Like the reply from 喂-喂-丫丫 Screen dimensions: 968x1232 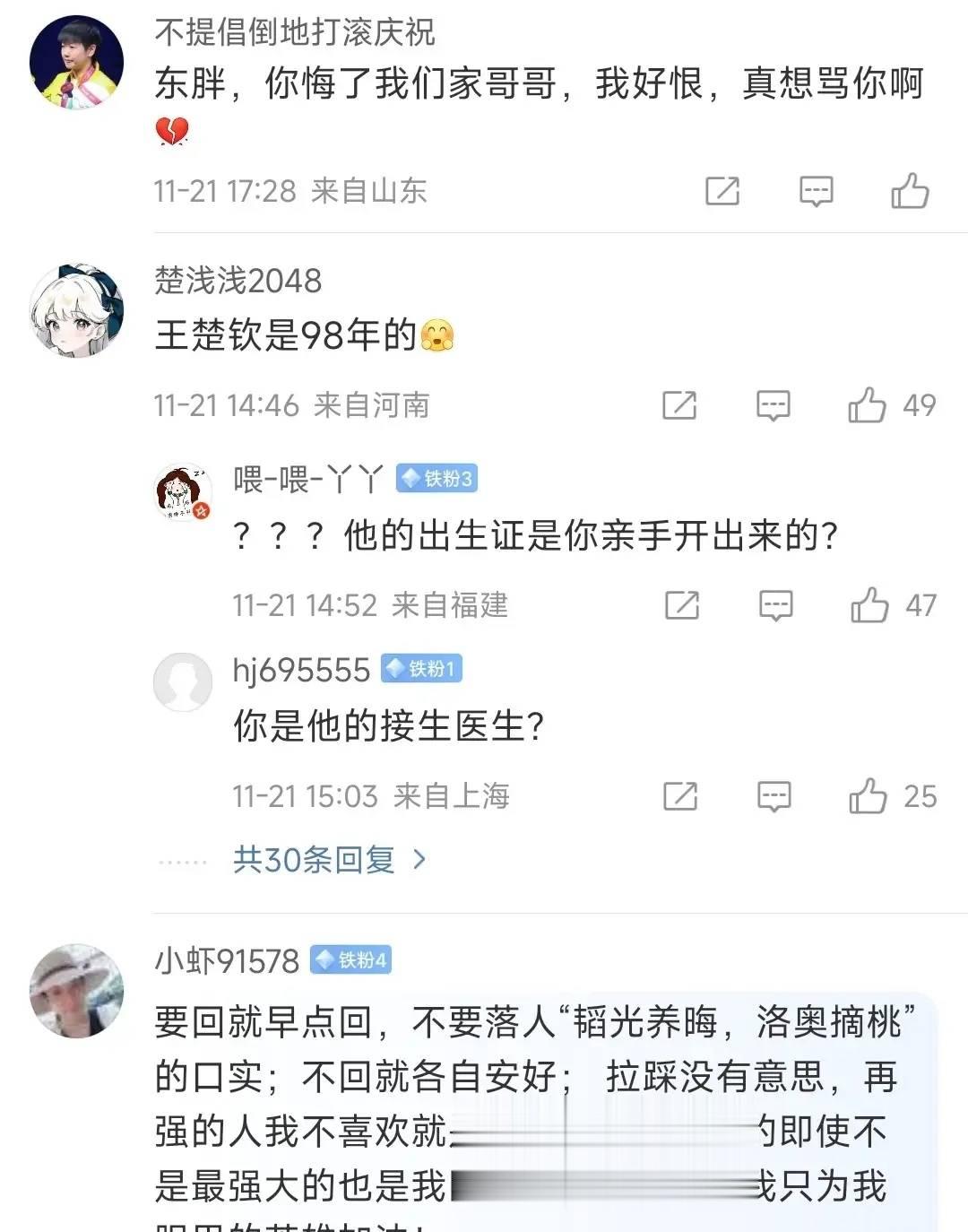tap(869, 605)
